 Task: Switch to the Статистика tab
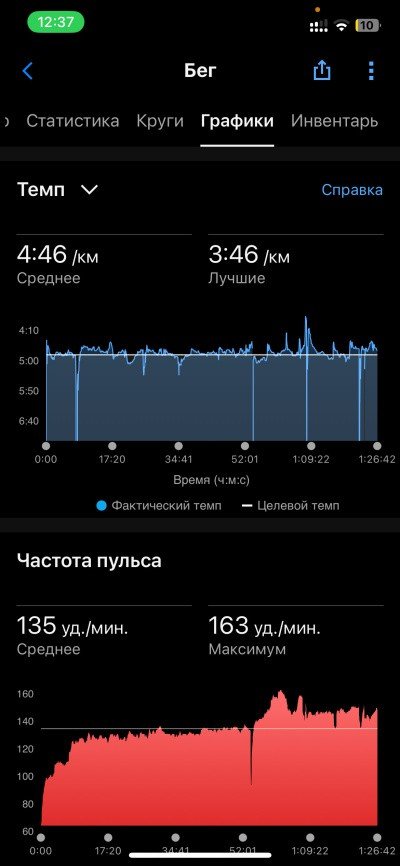click(x=72, y=121)
